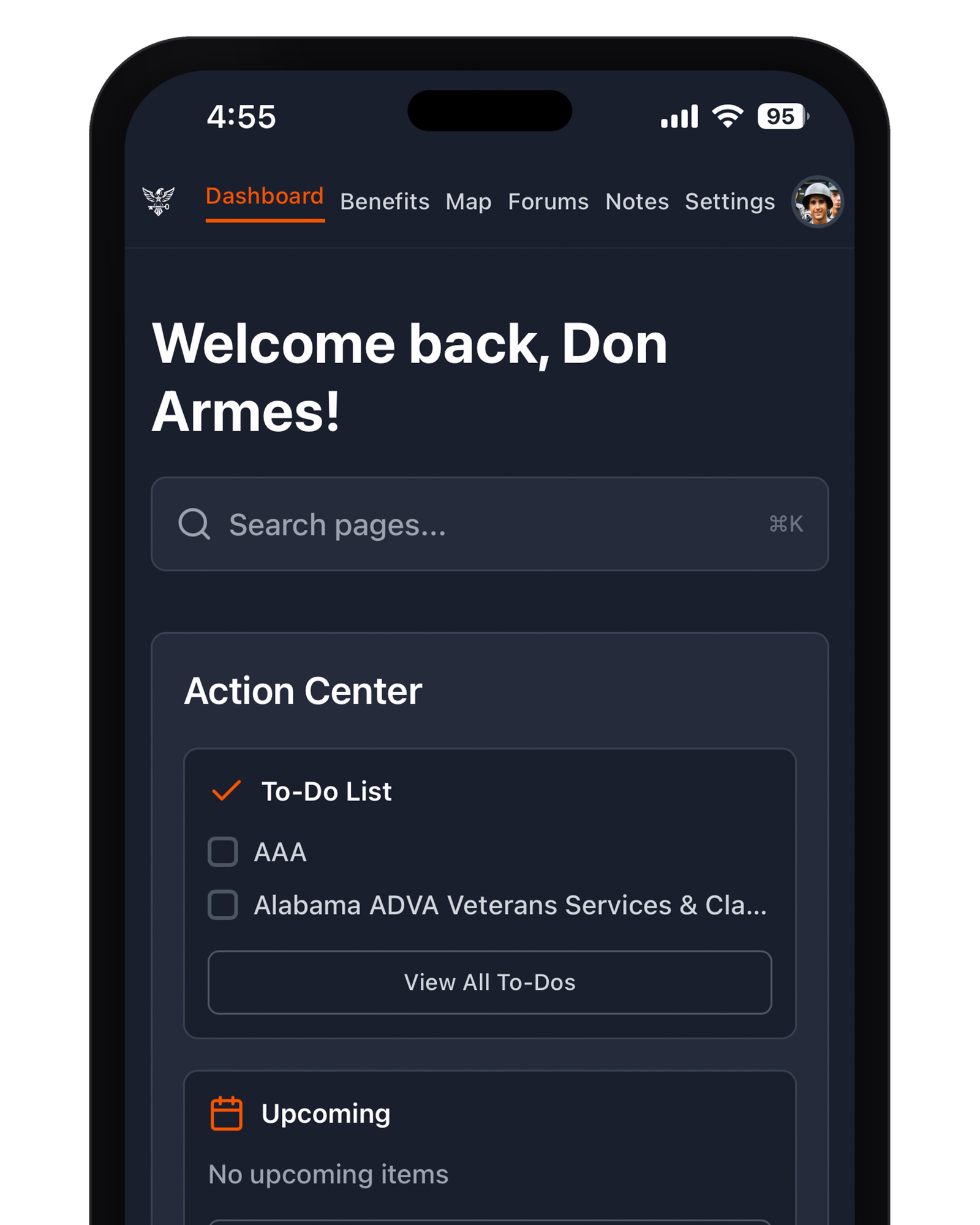980x1225 pixels.
Task: Open the Notes tab
Action: point(637,202)
